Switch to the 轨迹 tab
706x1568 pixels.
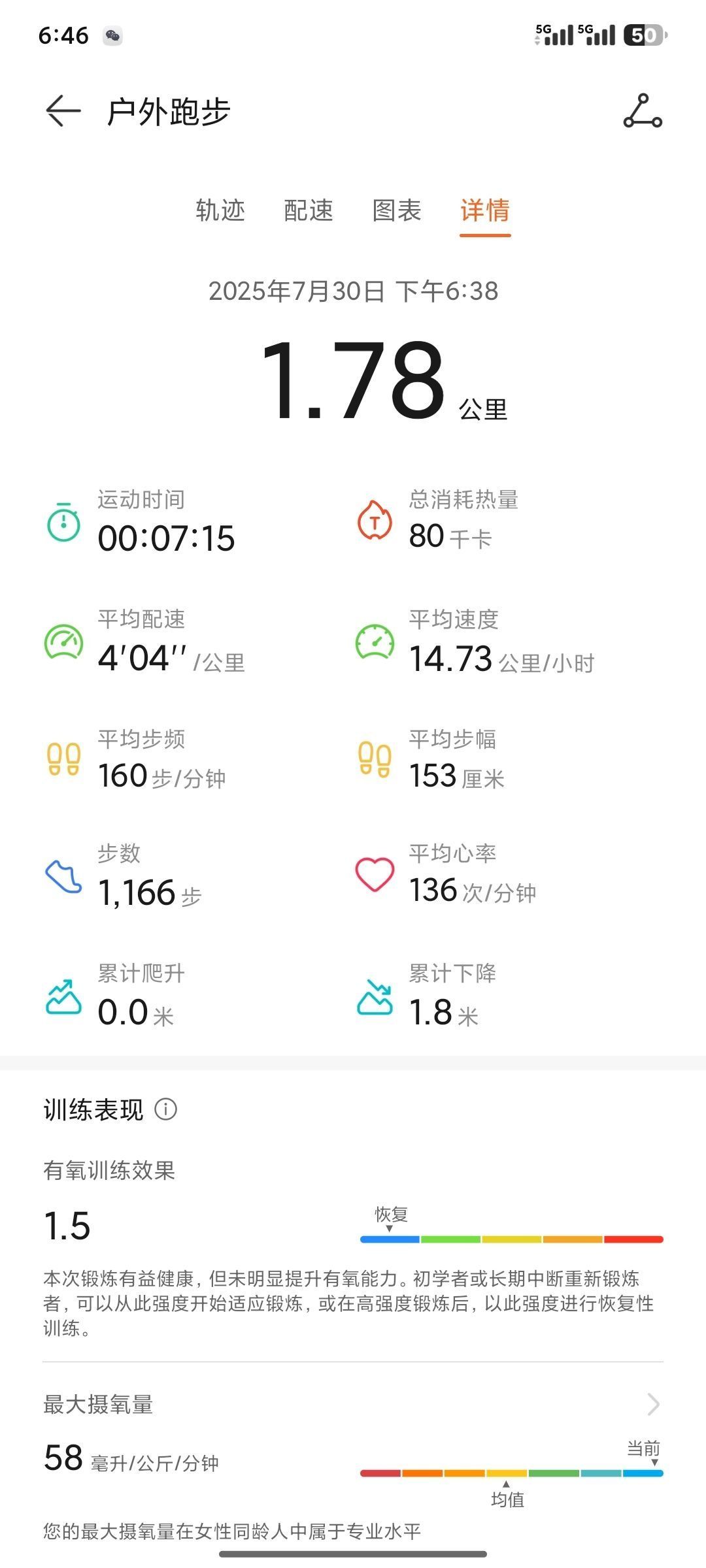point(220,210)
